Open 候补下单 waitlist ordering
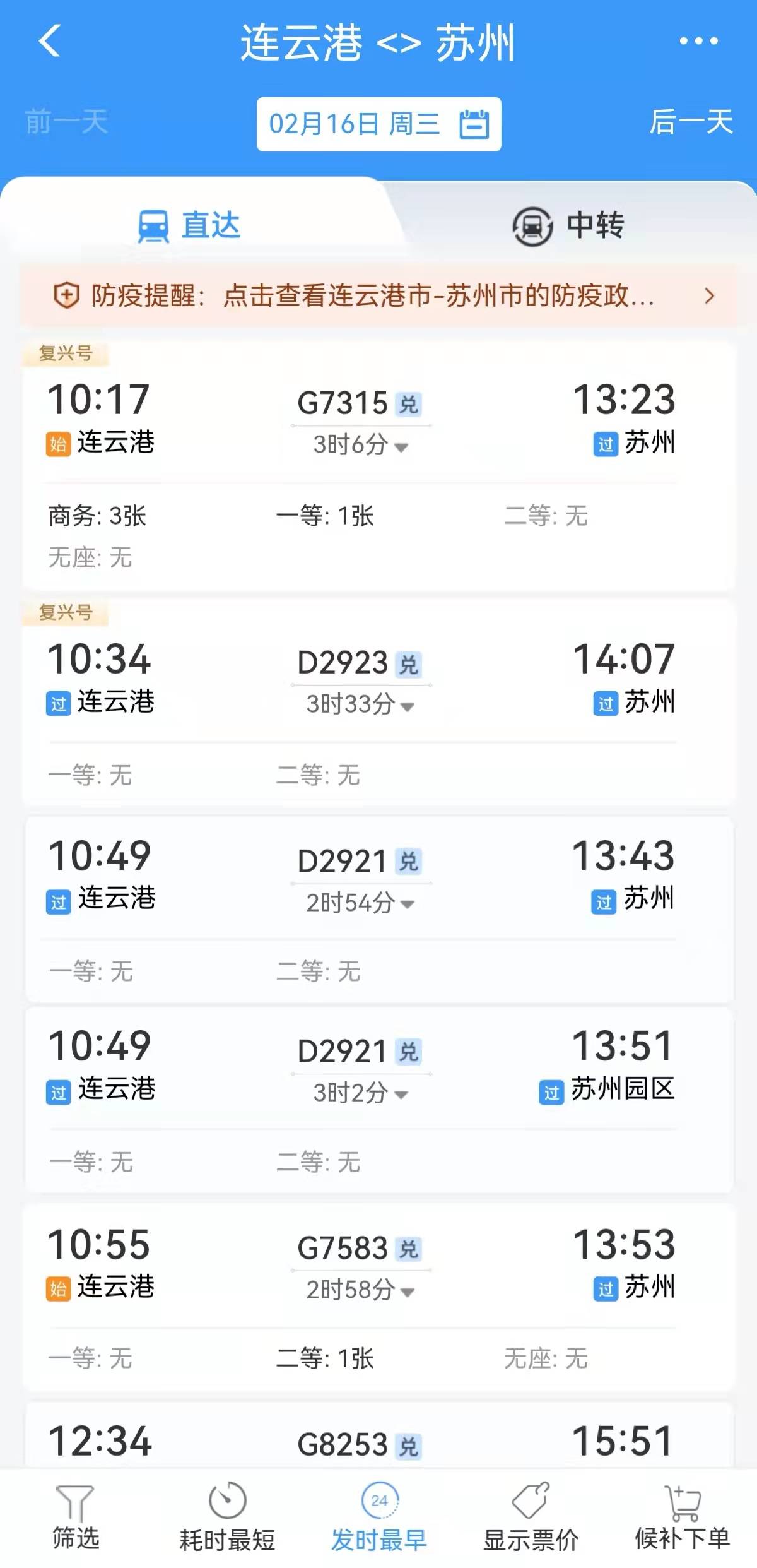This screenshot has height=1568, width=757. pos(683,1518)
